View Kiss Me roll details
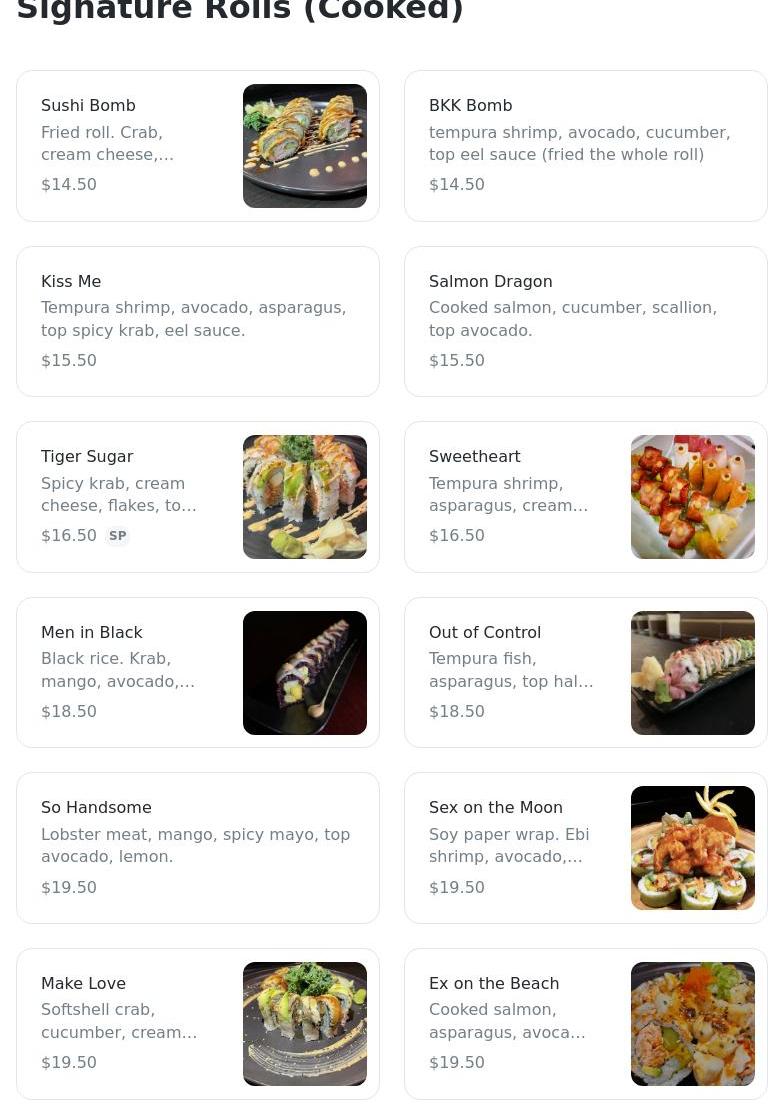 point(198,321)
